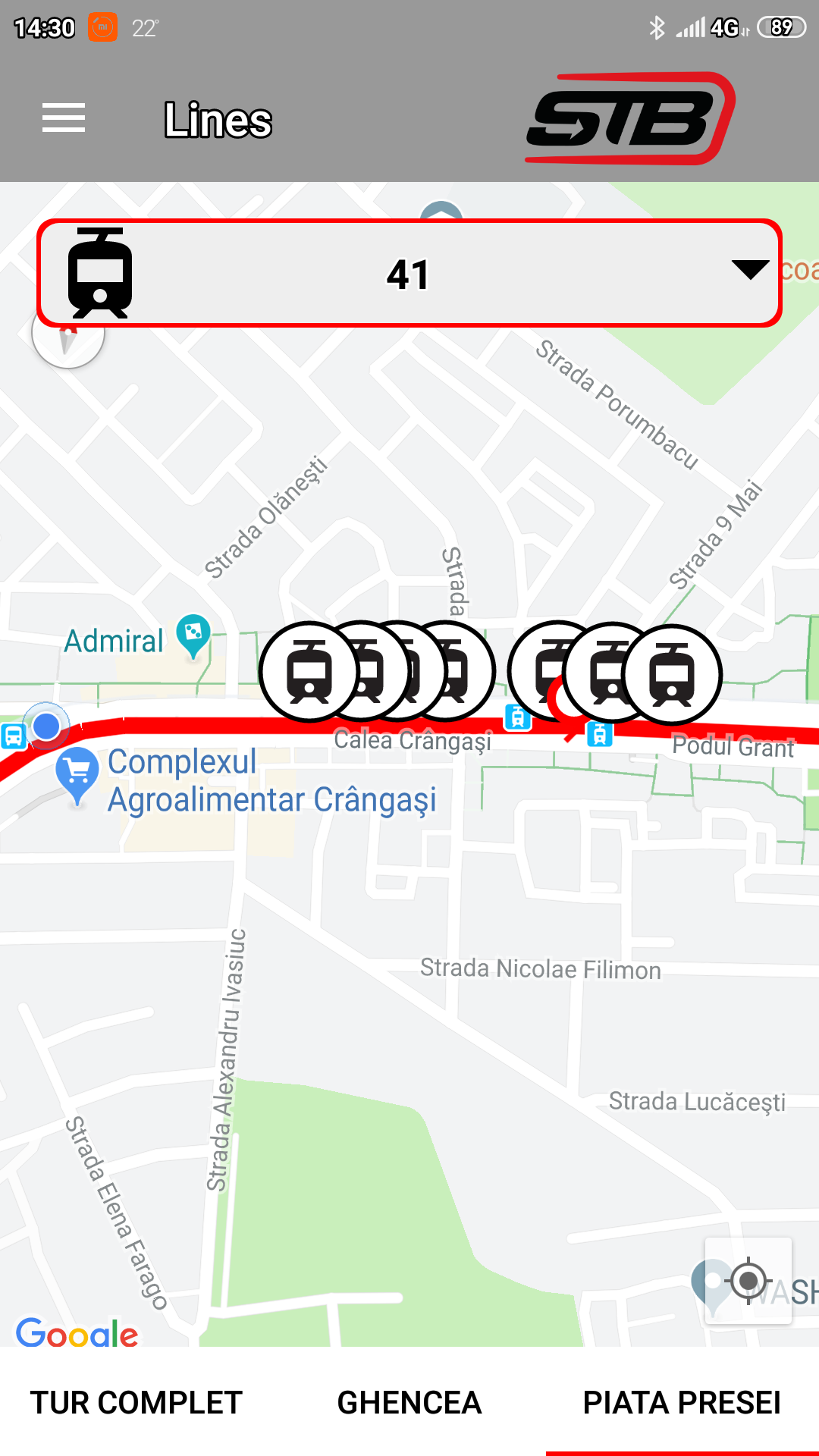
Task: Select the PIATA PRESEI tab
Action: click(x=682, y=1402)
